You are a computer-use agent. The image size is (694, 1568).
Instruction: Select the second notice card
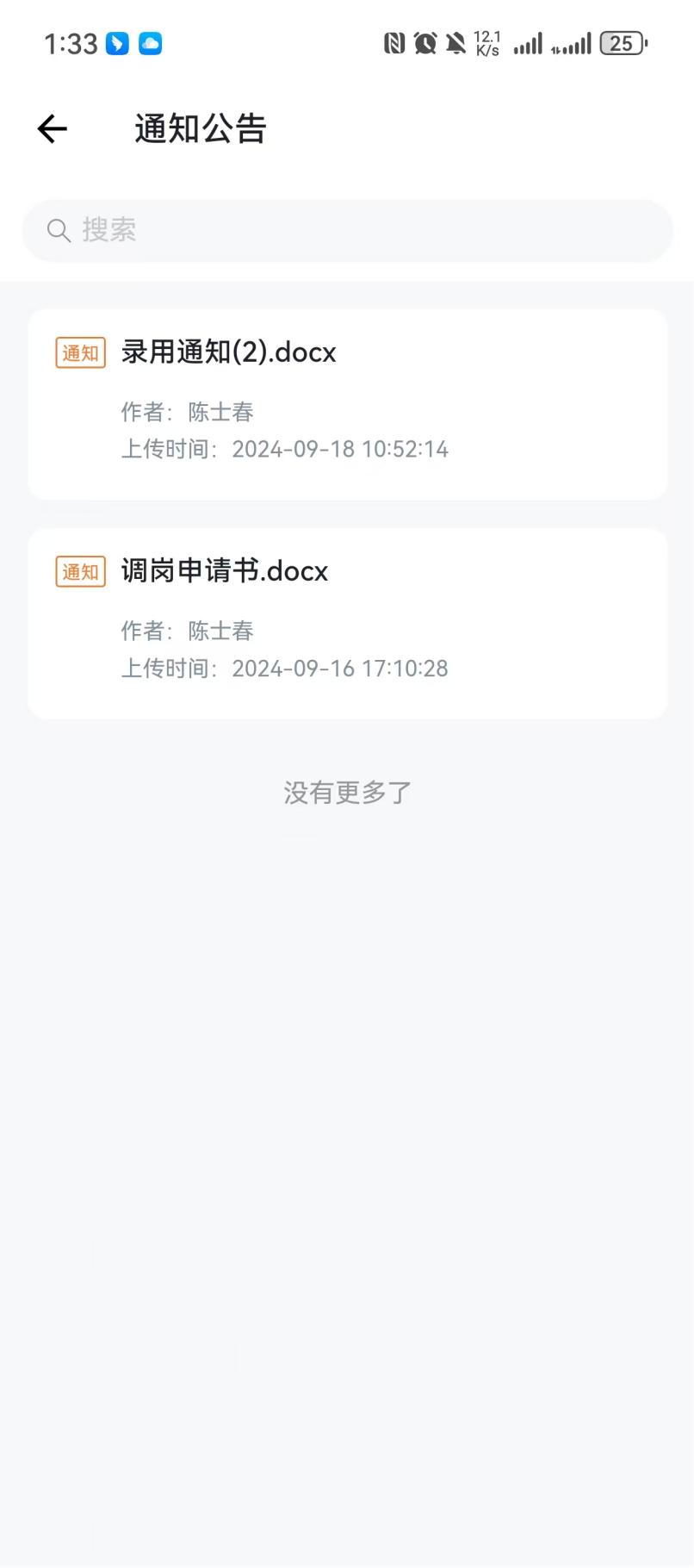point(347,620)
